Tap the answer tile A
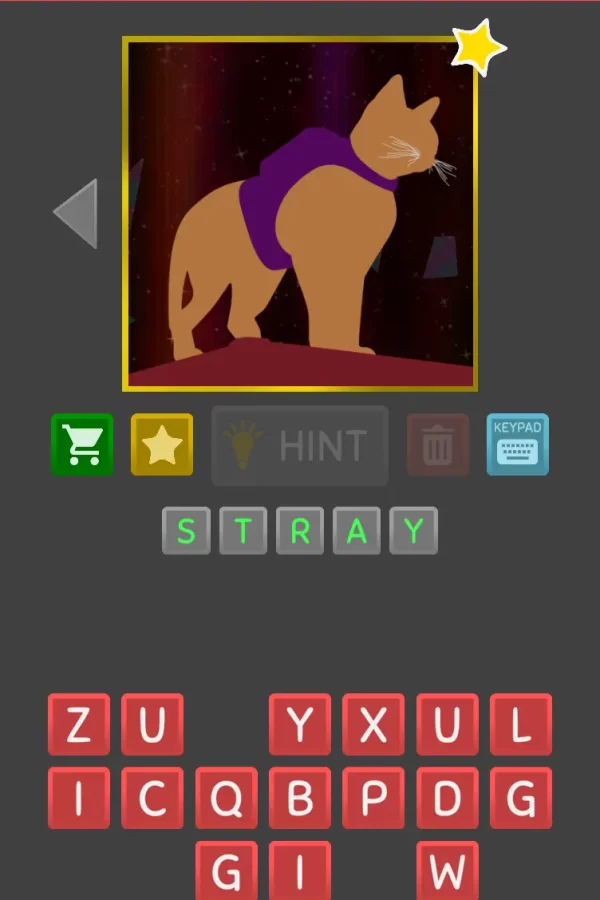 [357, 531]
